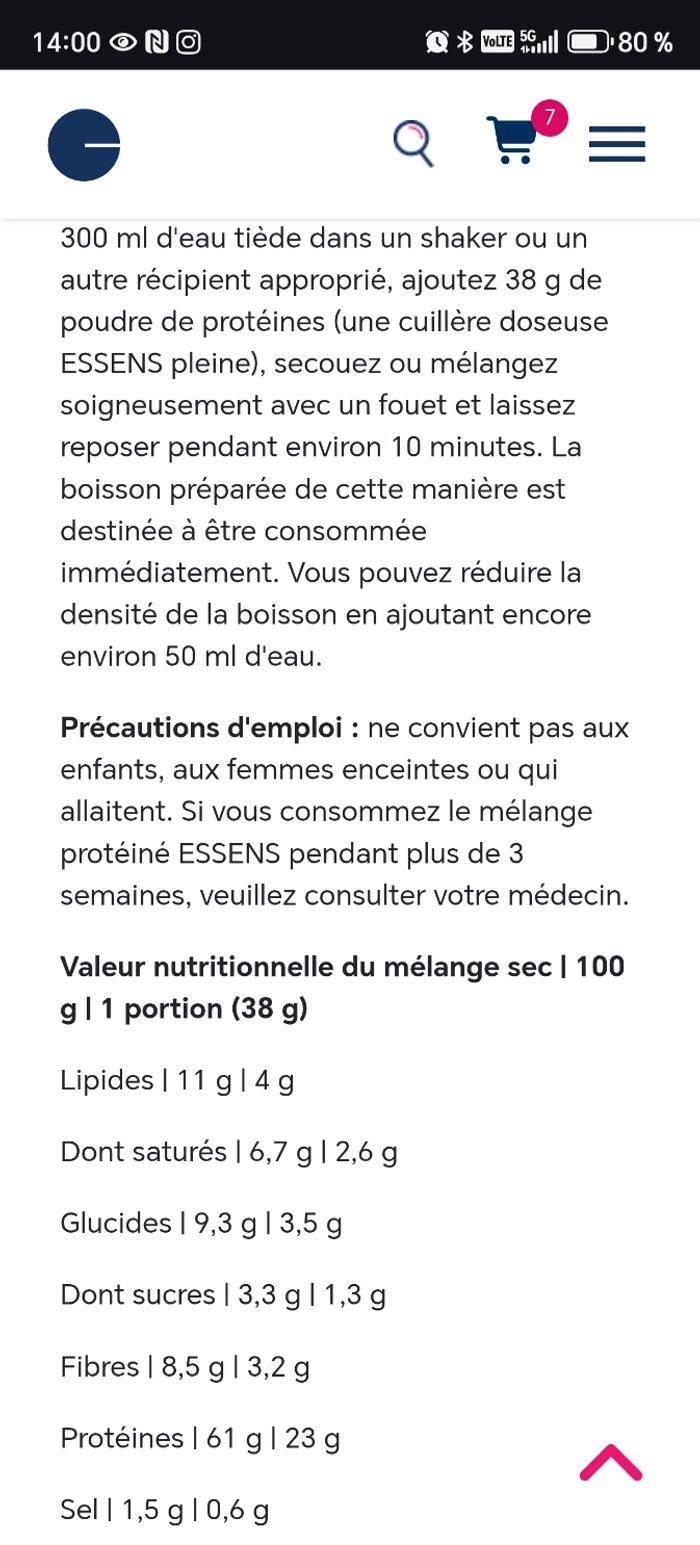The width and height of the screenshot is (700, 1545).
Task: Open the hamburger menu
Action: tap(617, 144)
